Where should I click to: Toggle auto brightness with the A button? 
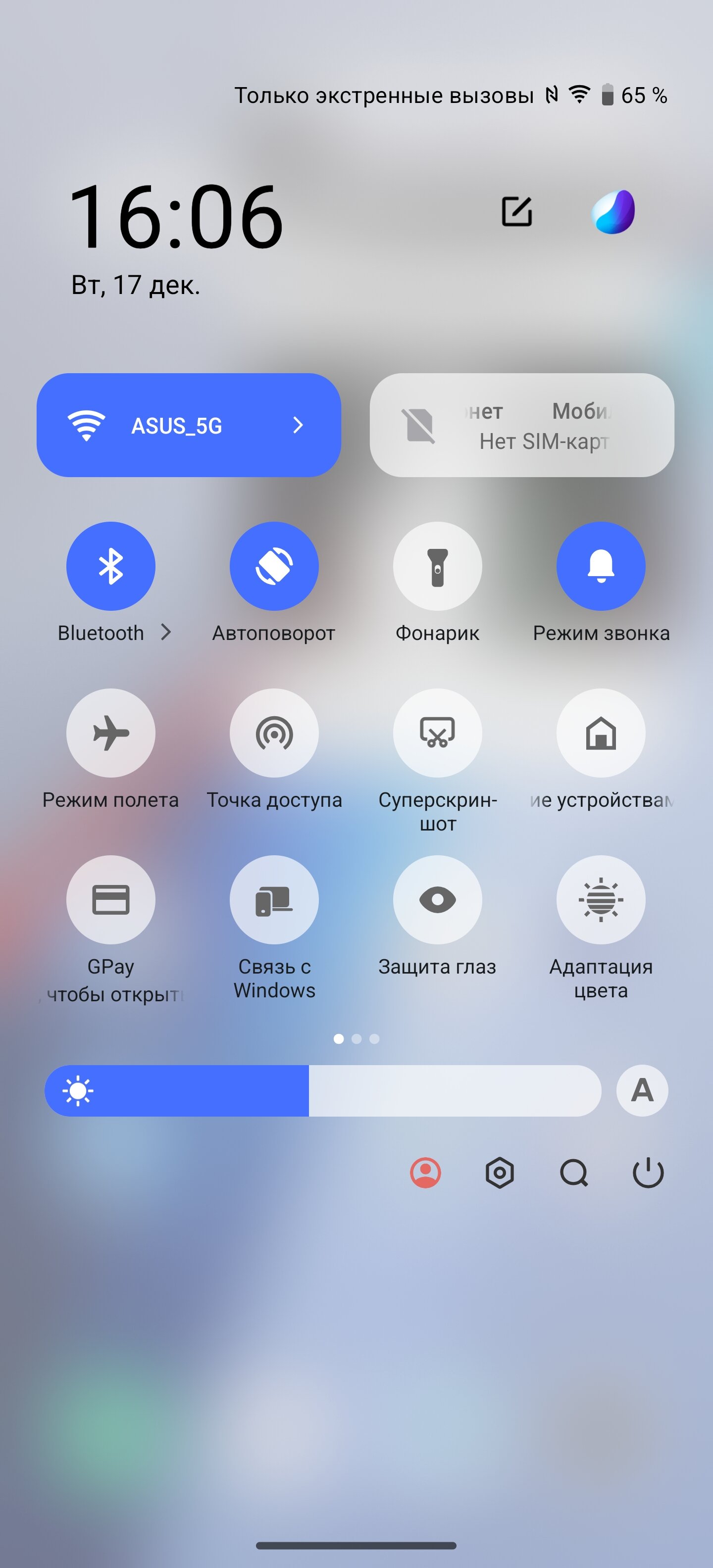coord(642,1090)
